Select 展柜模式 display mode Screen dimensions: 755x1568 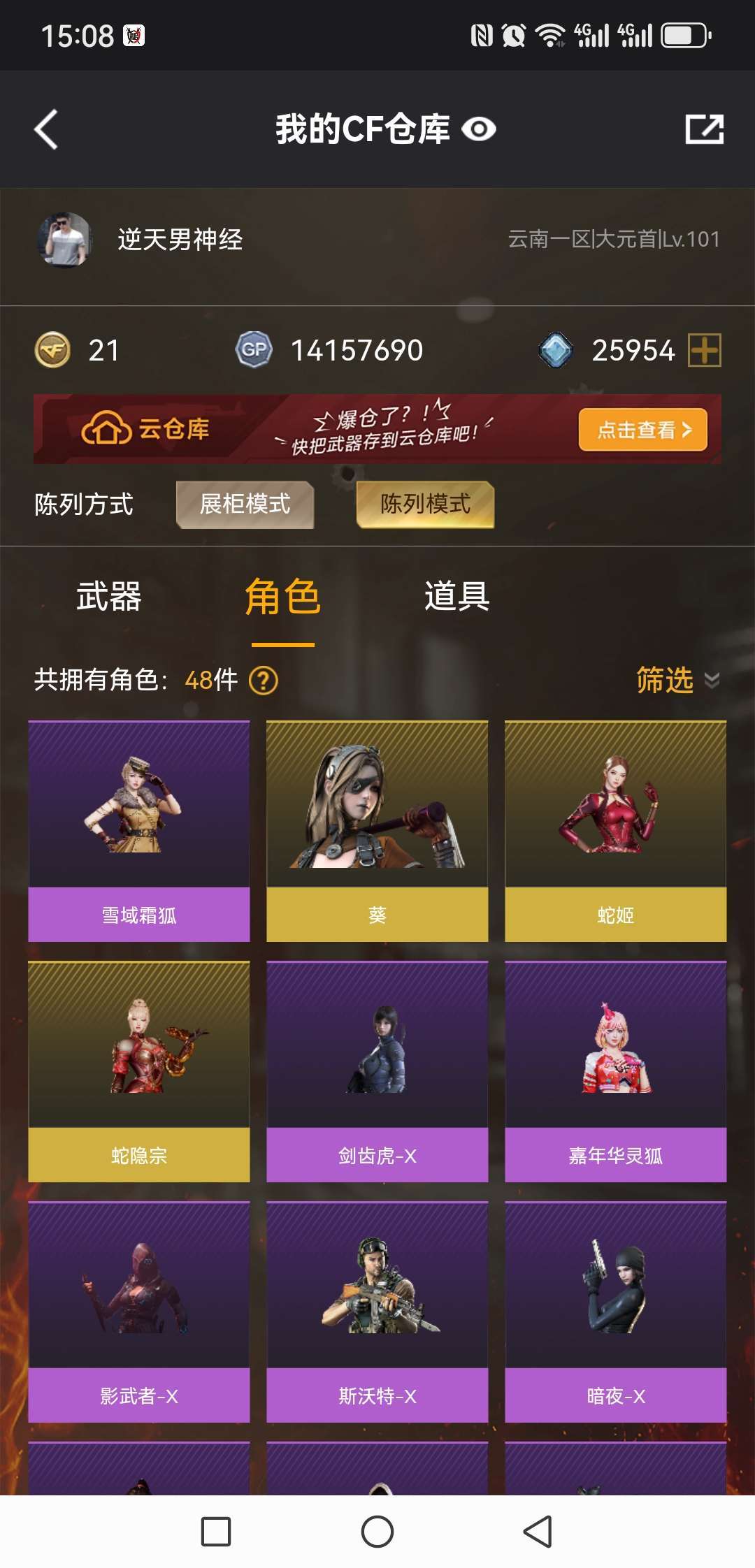[245, 504]
